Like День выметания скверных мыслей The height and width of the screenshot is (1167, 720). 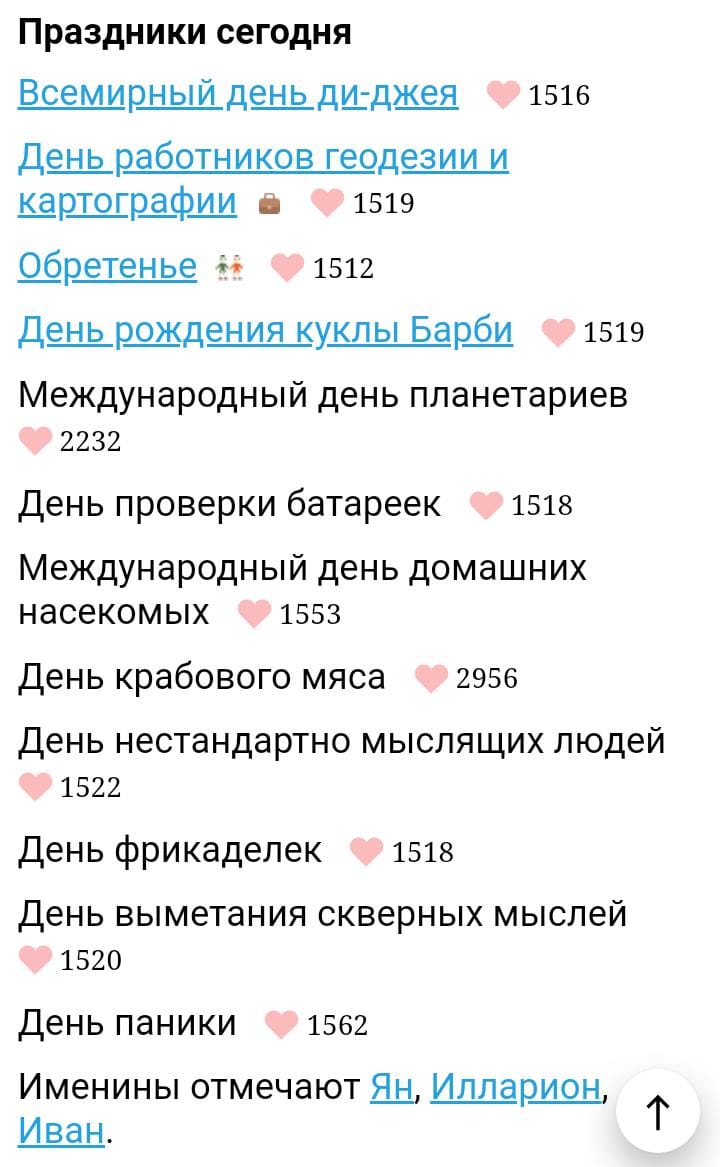(x=35, y=960)
